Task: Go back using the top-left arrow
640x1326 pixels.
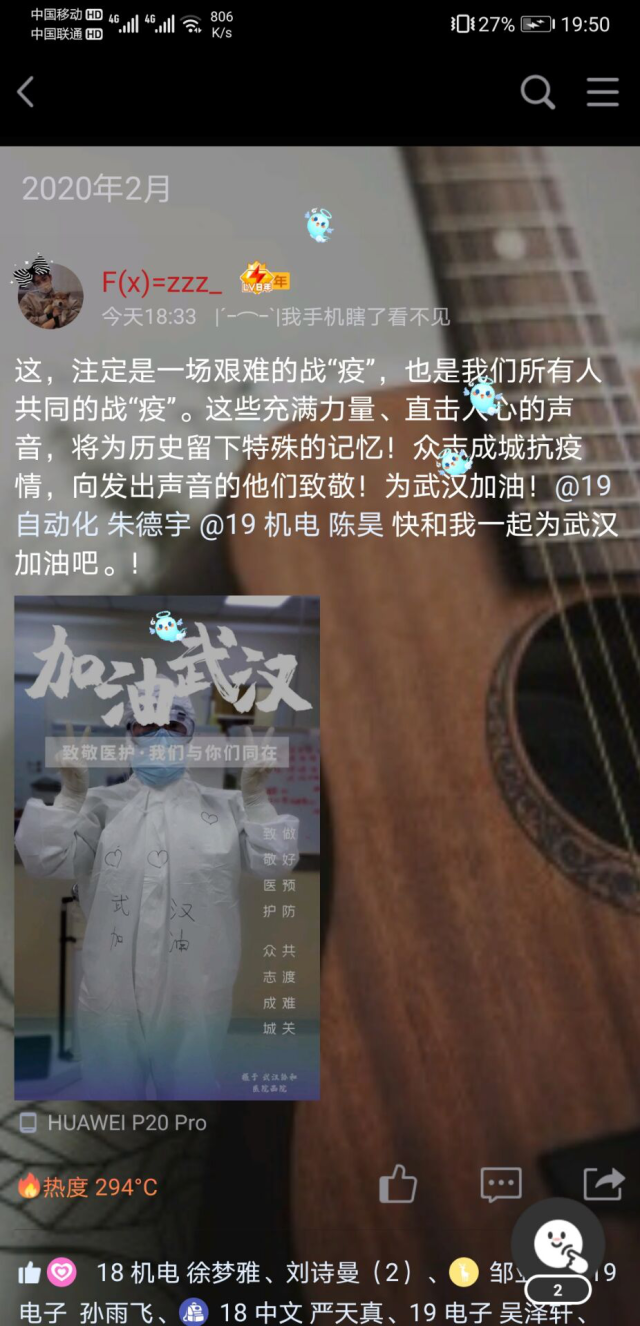Action: point(26,93)
